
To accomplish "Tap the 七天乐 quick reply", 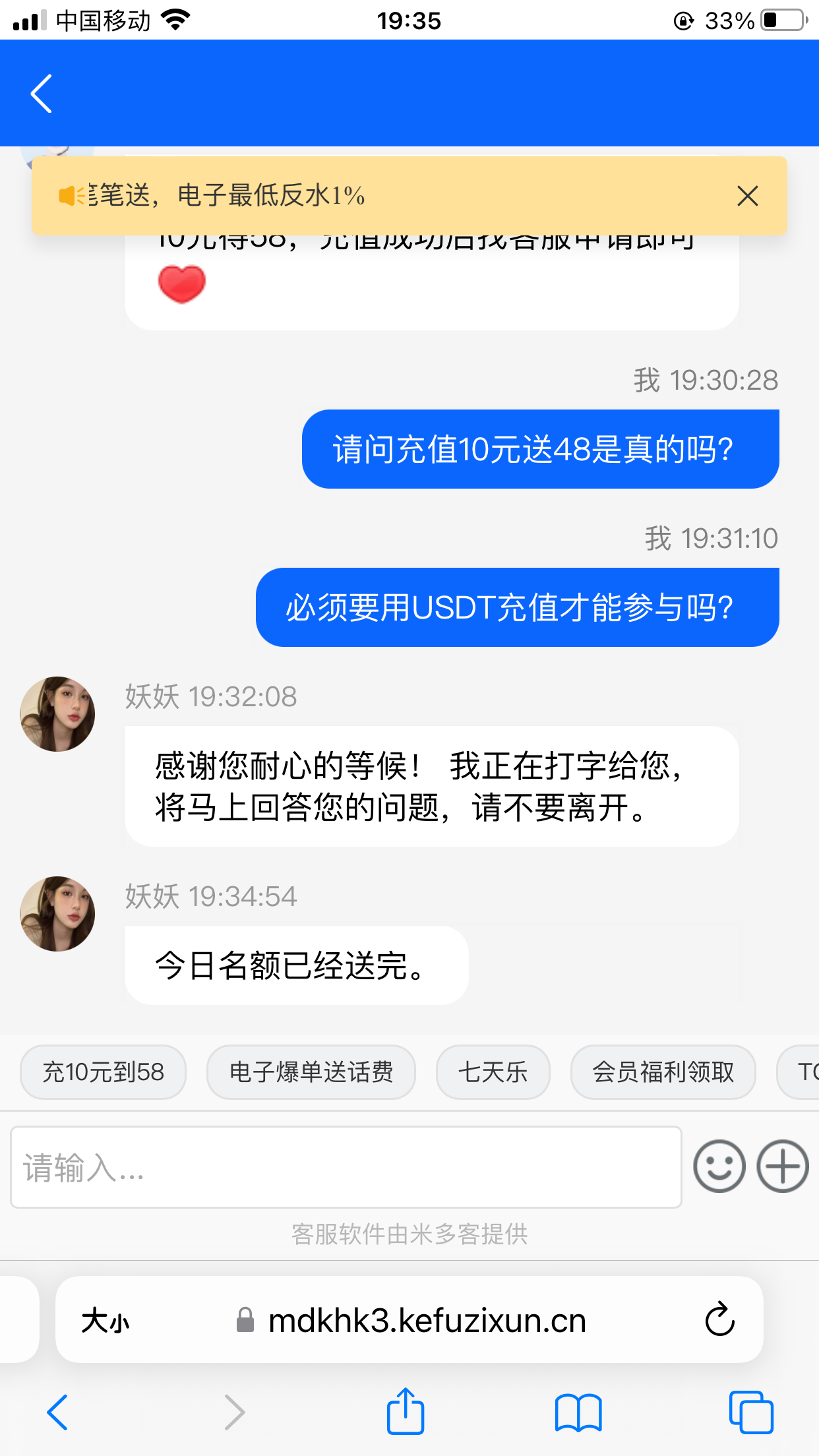I will tap(493, 1072).
